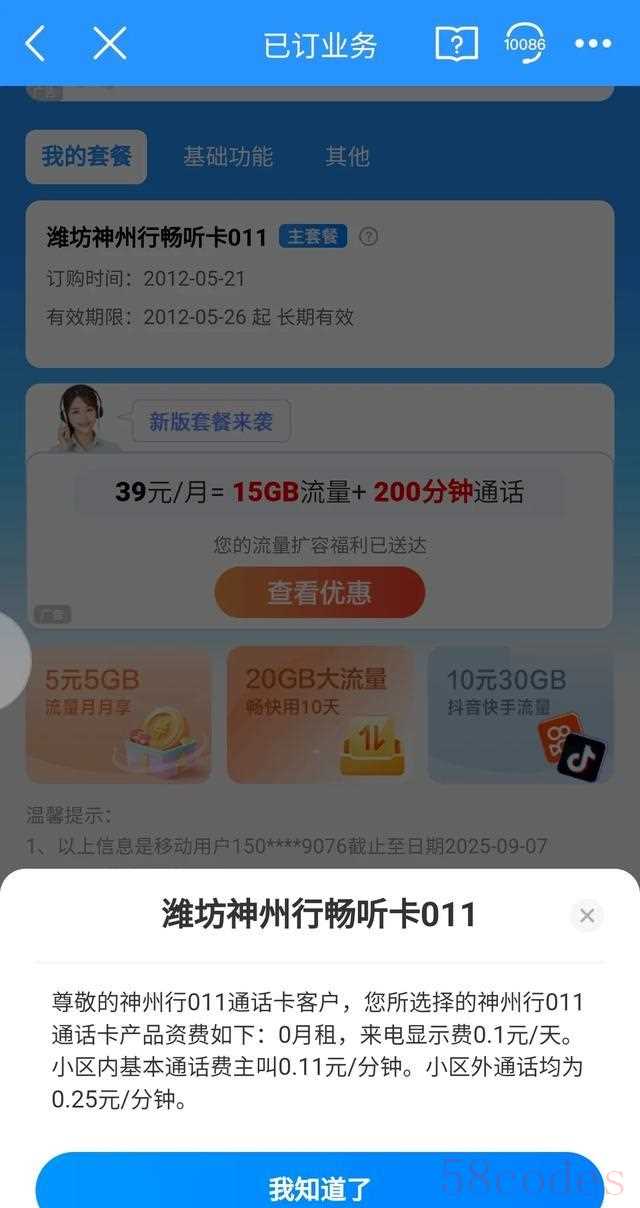Viewport: 640px width, 1208px height.
Task: Open the three-dot overflow menu
Action: [592, 43]
